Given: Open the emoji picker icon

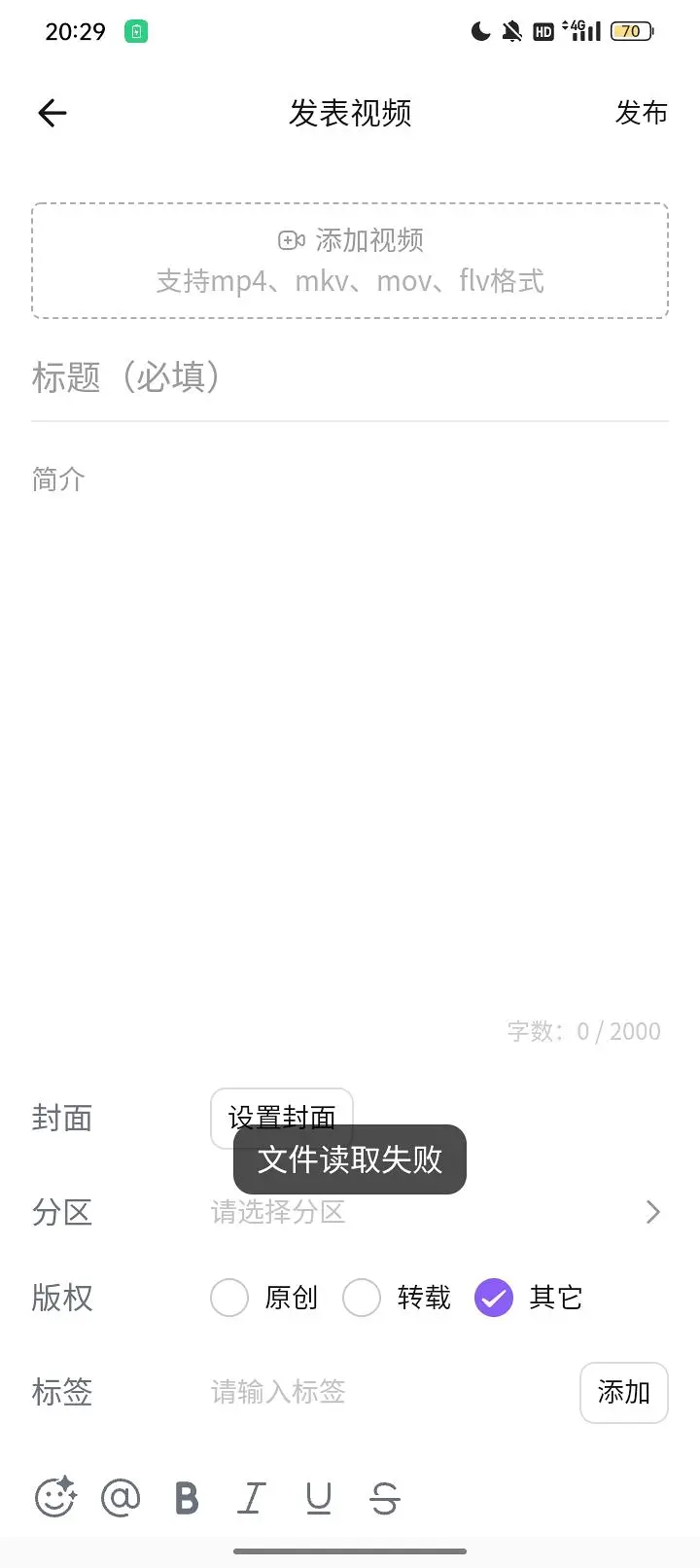Looking at the screenshot, I should point(55,1497).
